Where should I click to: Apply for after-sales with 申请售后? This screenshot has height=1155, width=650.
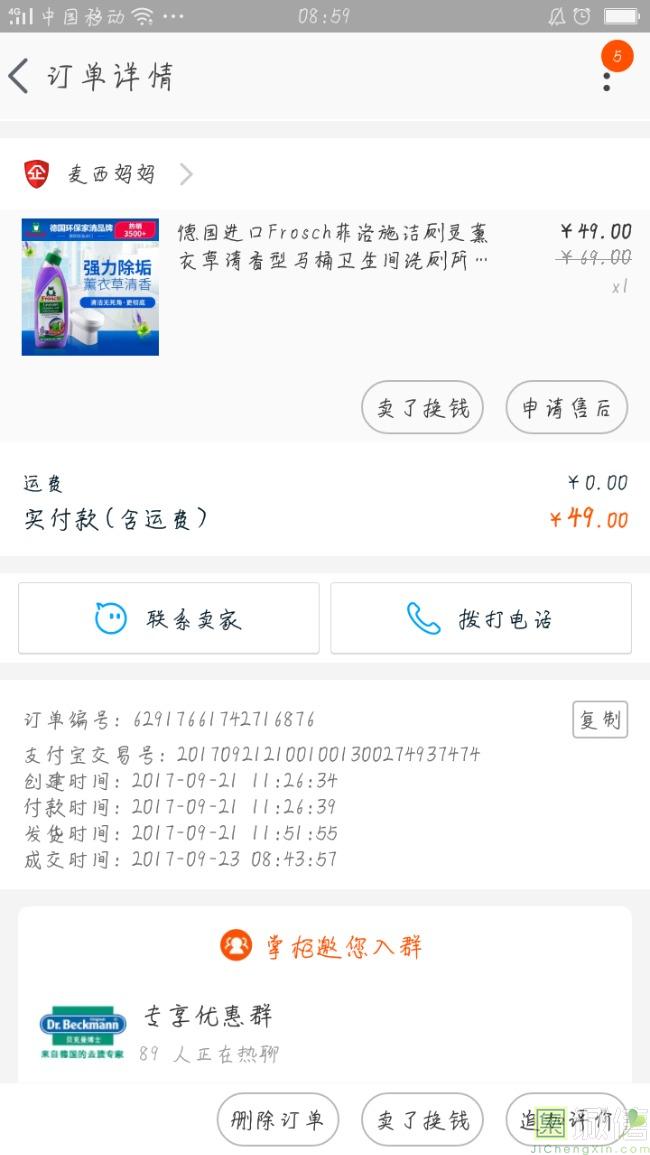(x=566, y=408)
